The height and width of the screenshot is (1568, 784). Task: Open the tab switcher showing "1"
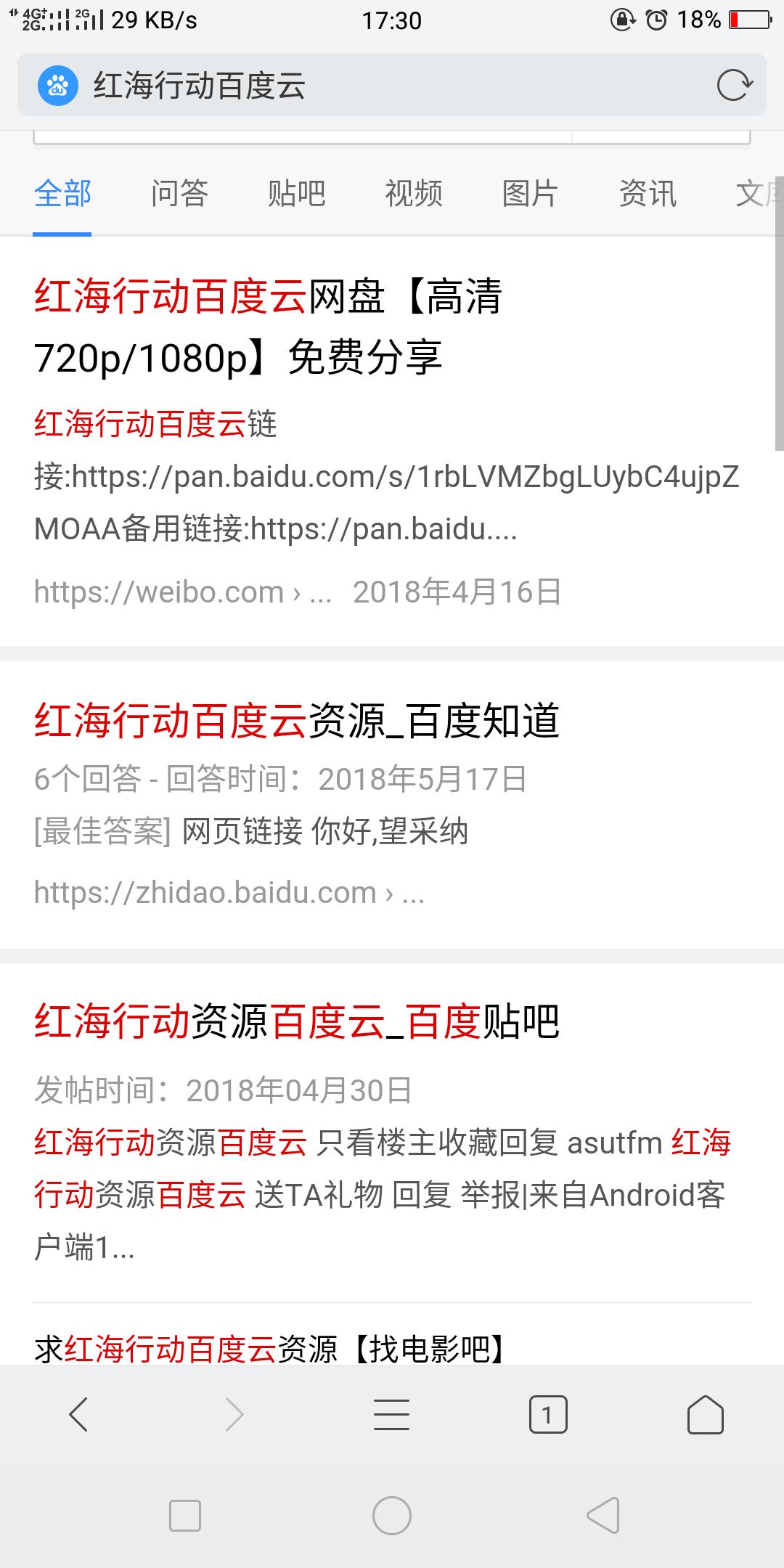point(548,1413)
